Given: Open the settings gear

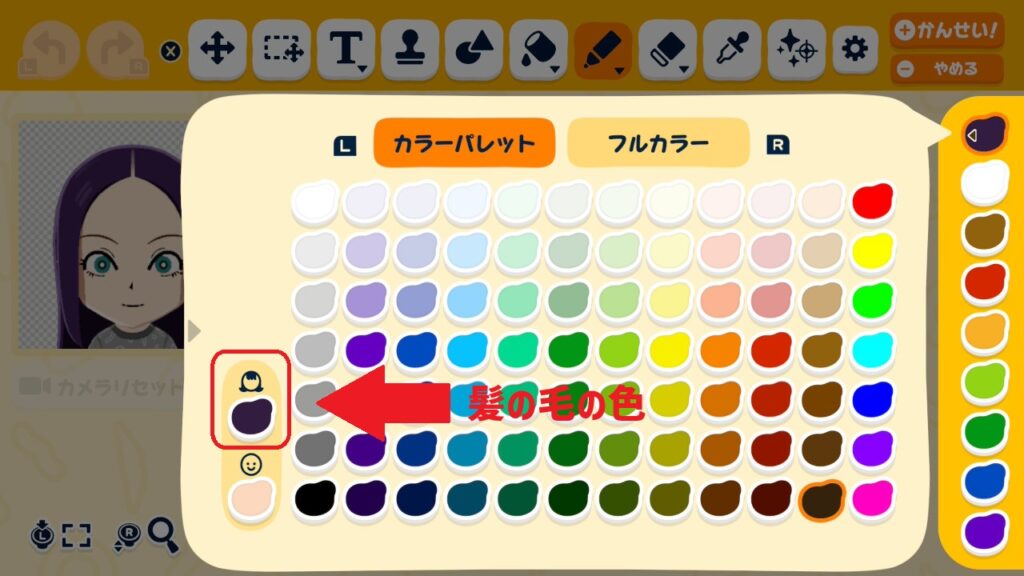Looking at the screenshot, I should click(x=853, y=48).
